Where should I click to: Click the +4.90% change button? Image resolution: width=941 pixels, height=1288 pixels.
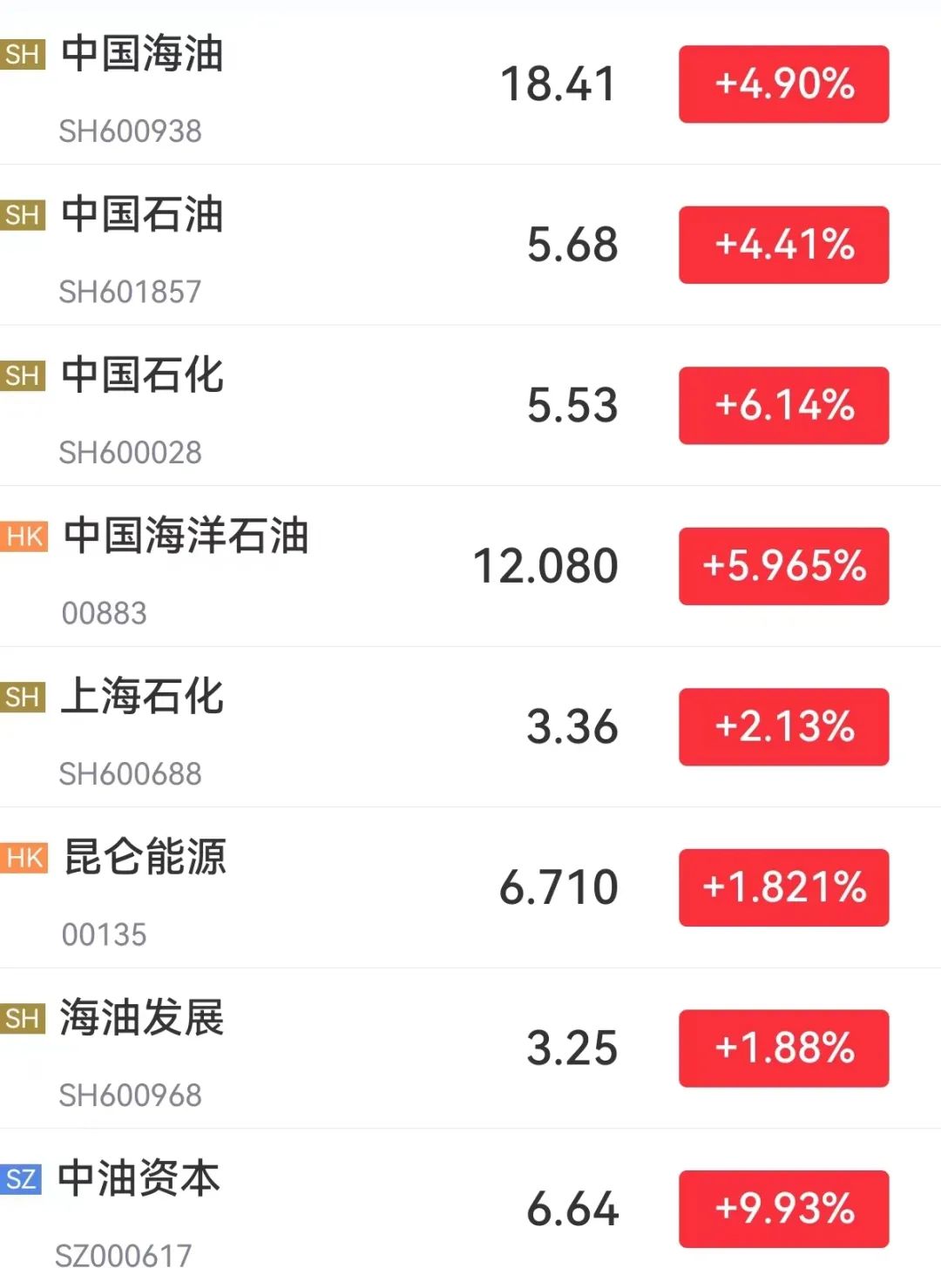click(x=782, y=84)
